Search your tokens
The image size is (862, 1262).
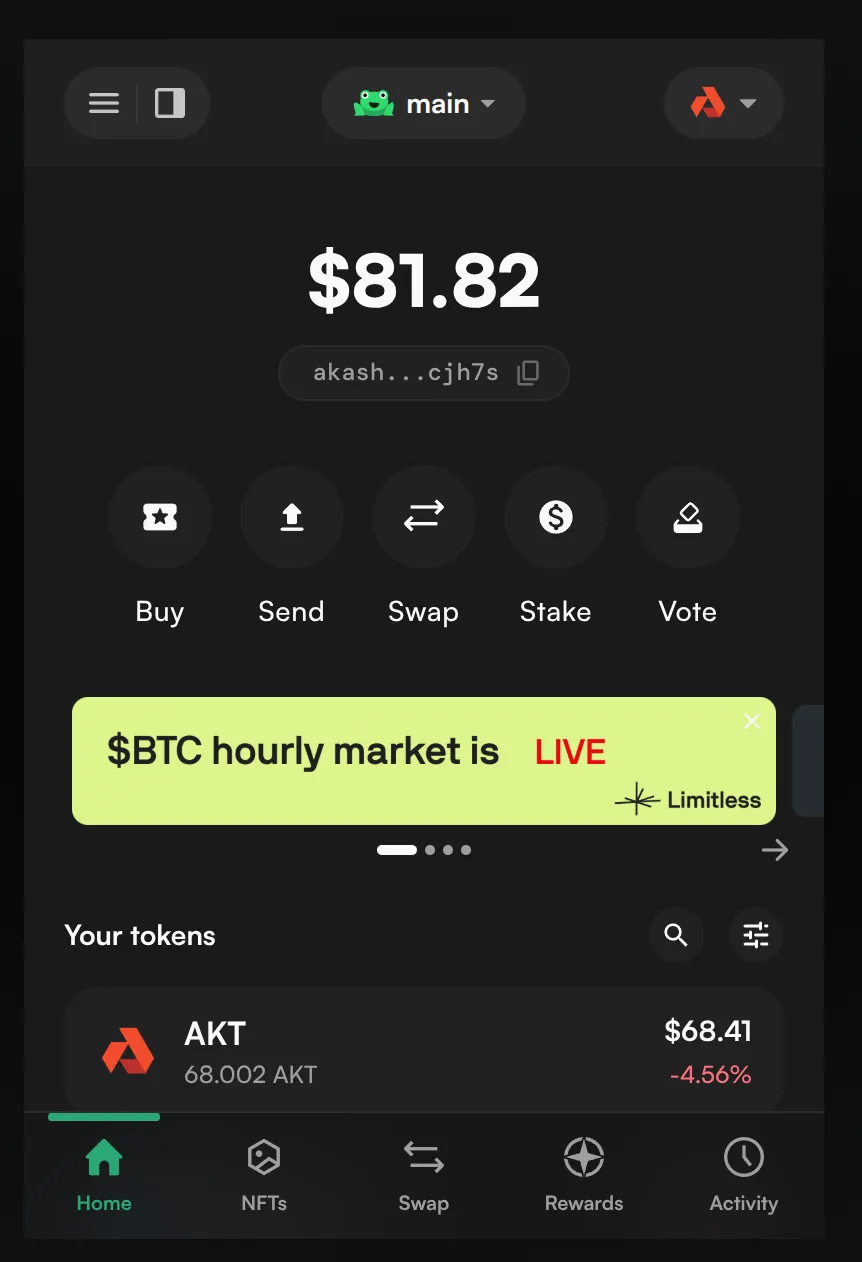(x=676, y=935)
